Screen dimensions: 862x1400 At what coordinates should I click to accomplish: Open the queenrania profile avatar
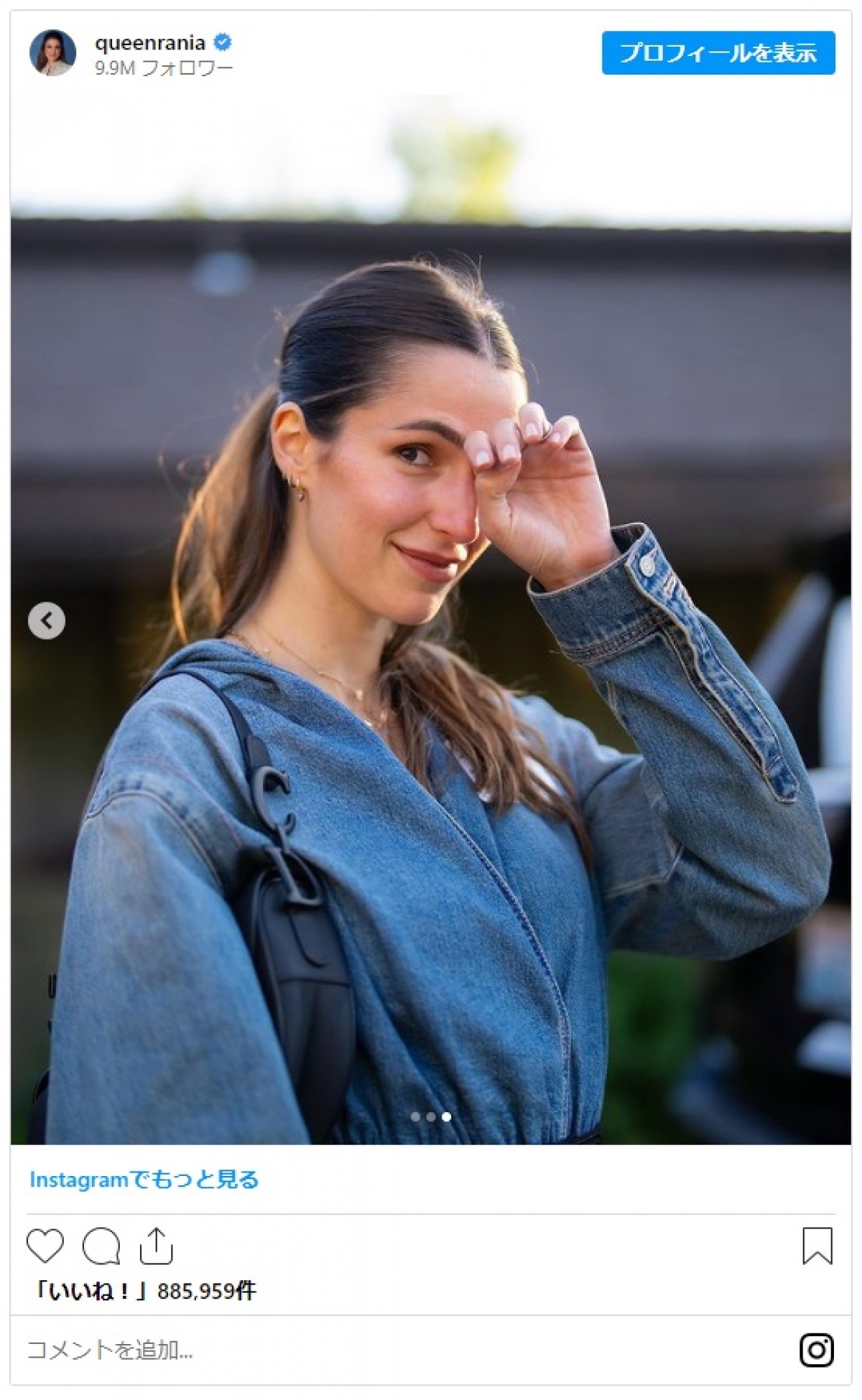pyautogui.click(x=52, y=52)
